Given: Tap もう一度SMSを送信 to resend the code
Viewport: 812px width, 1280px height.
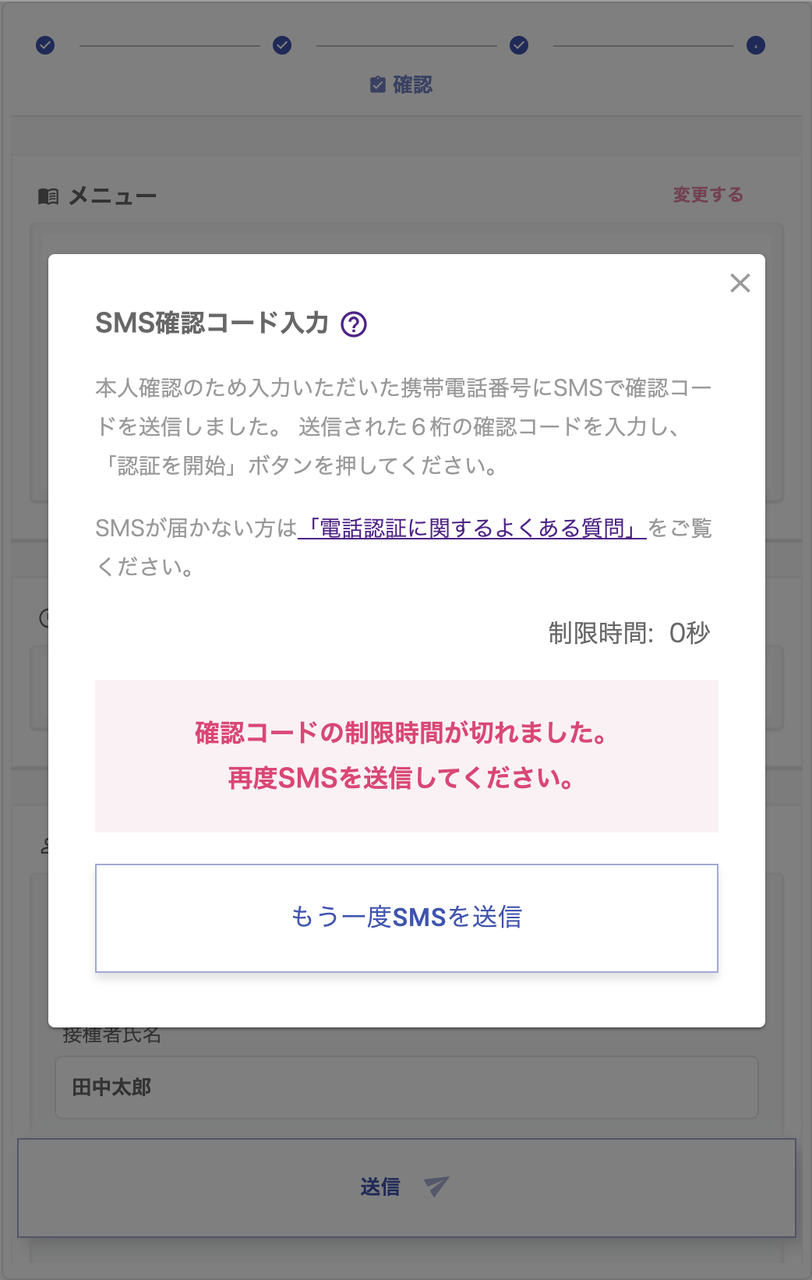Looking at the screenshot, I should tap(406, 917).
